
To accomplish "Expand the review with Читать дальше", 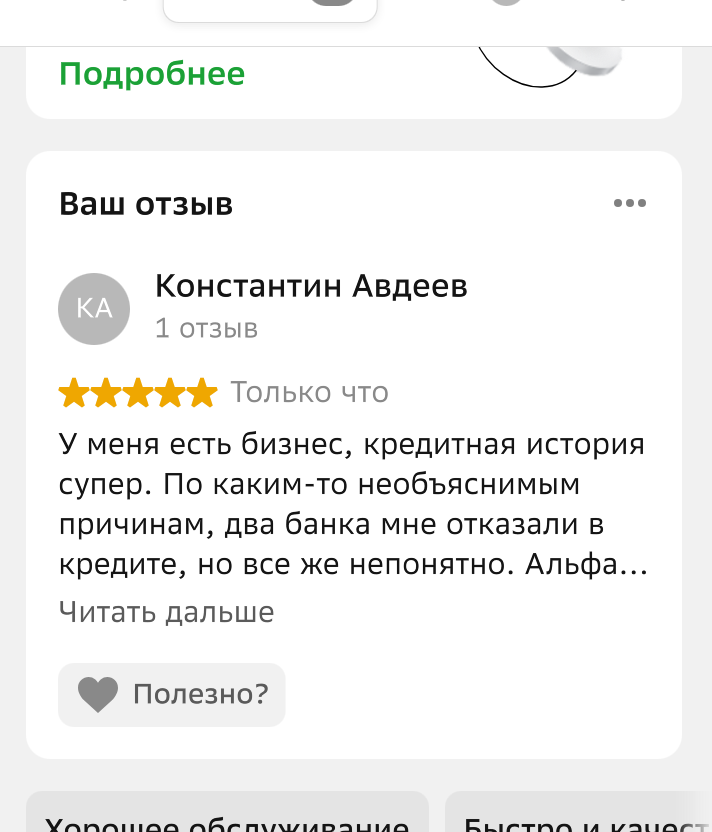I will [166, 611].
